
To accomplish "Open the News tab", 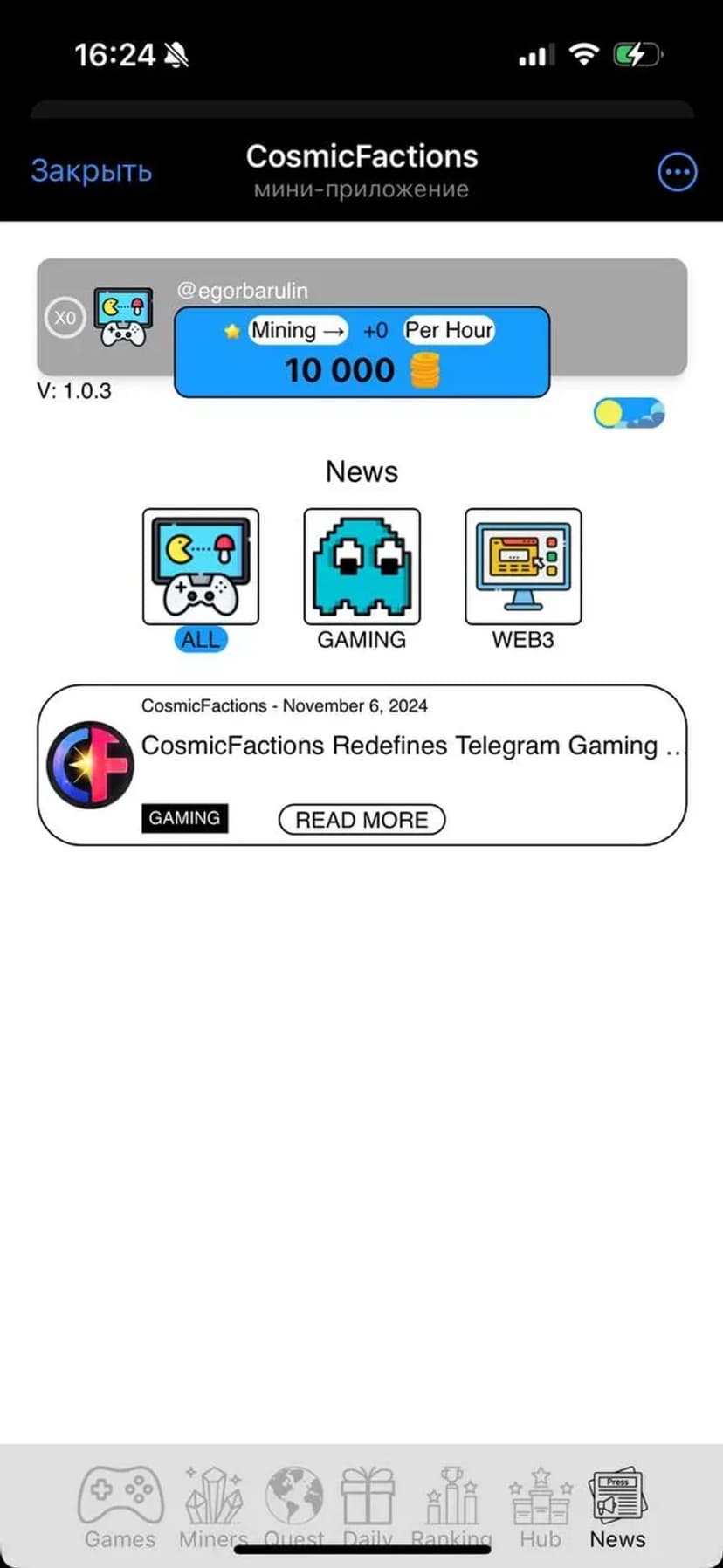I will [617, 1506].
